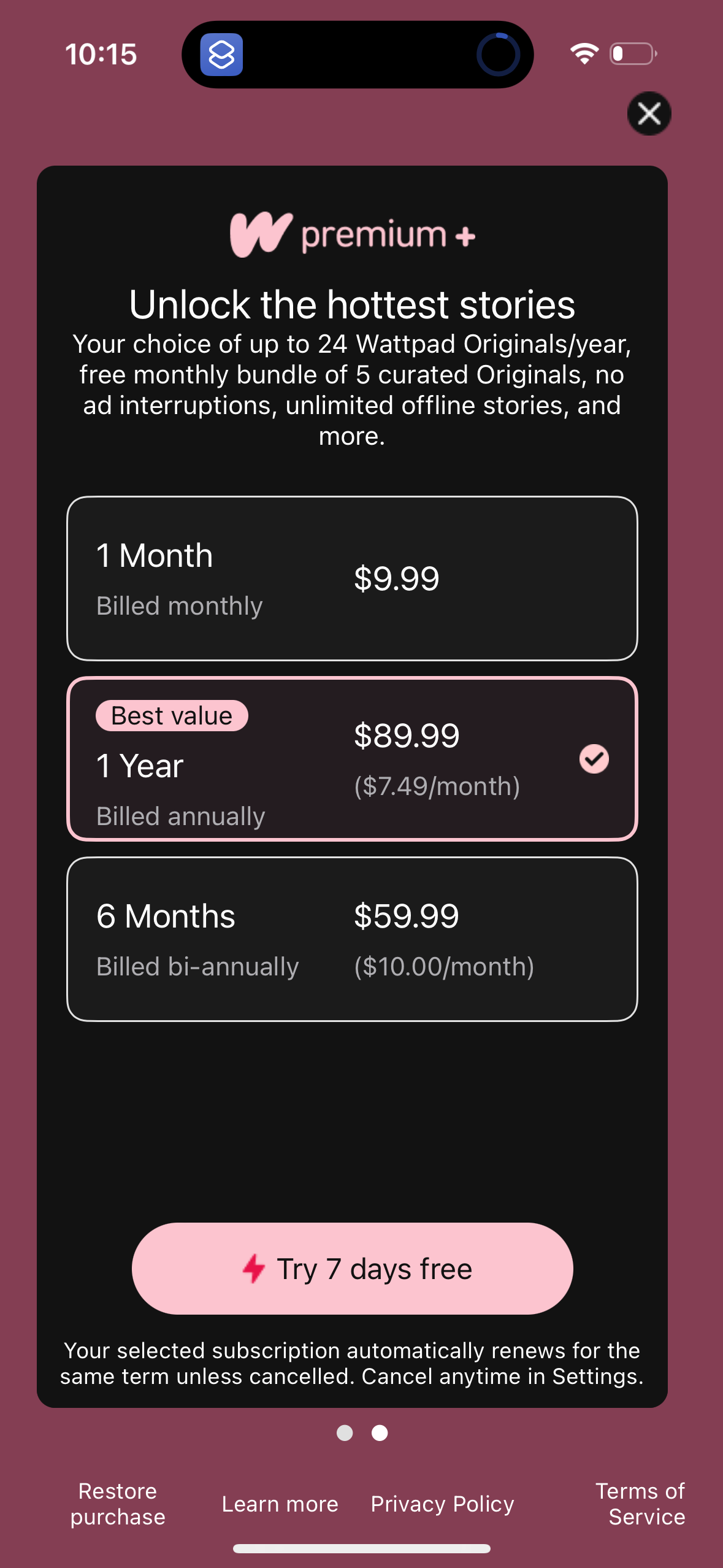The height and width of the screenshot is (1568, 723).
Task: Close the premium subscription screen
Action: 649,113
